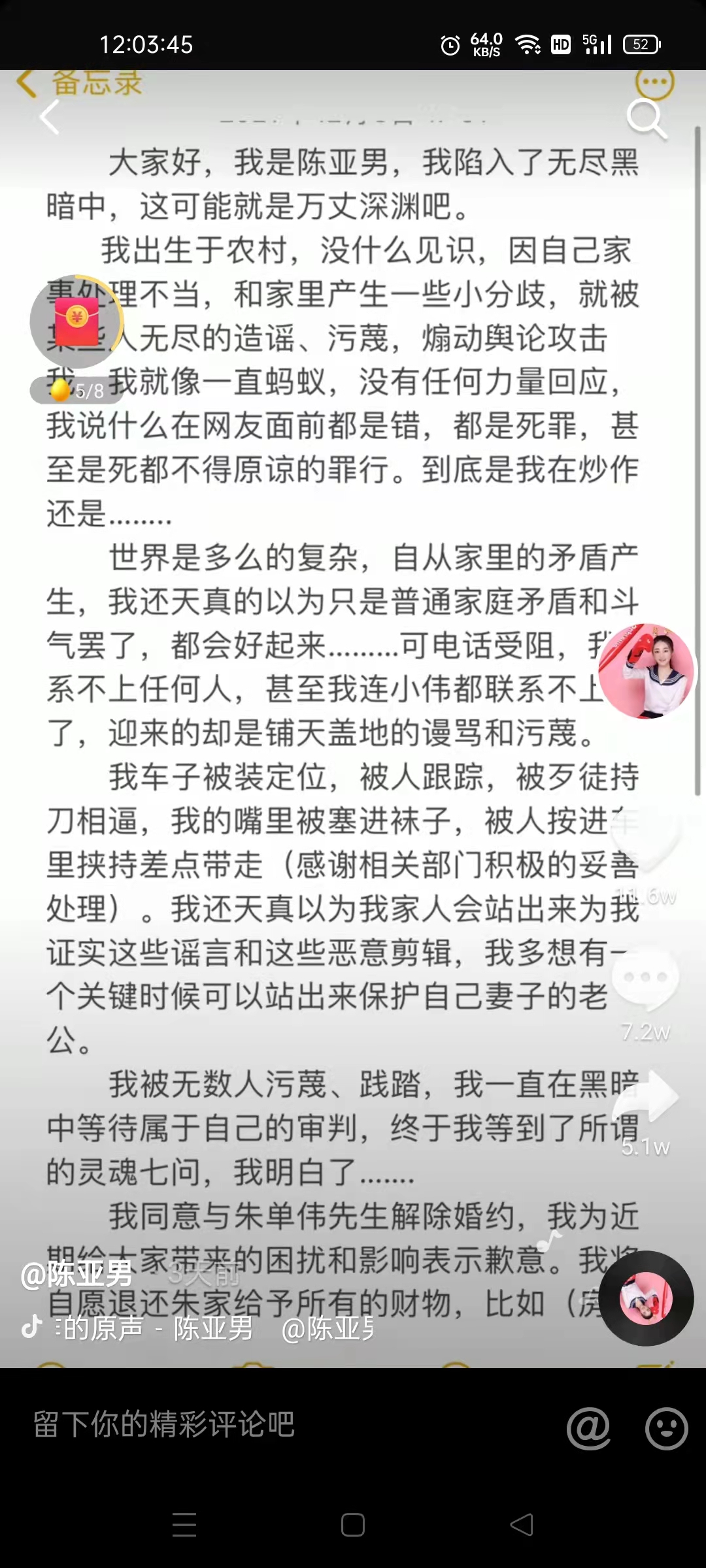706x1568 pixels.
Task: Go to the system home screen
Action: click(x=352, y=1525)
